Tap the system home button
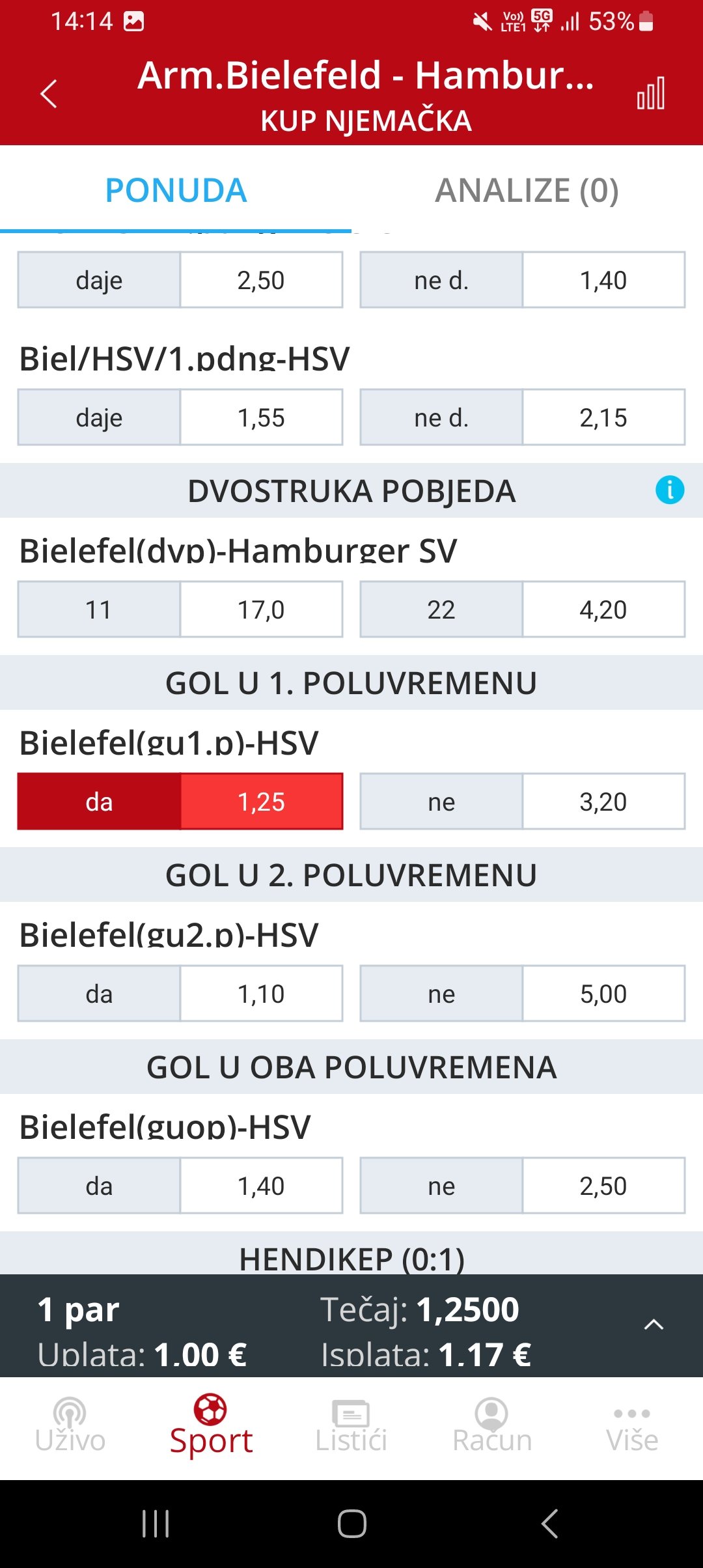The height and width of the screenshot is (1568, 703). pyautogui.click(x=351, y=1524)
